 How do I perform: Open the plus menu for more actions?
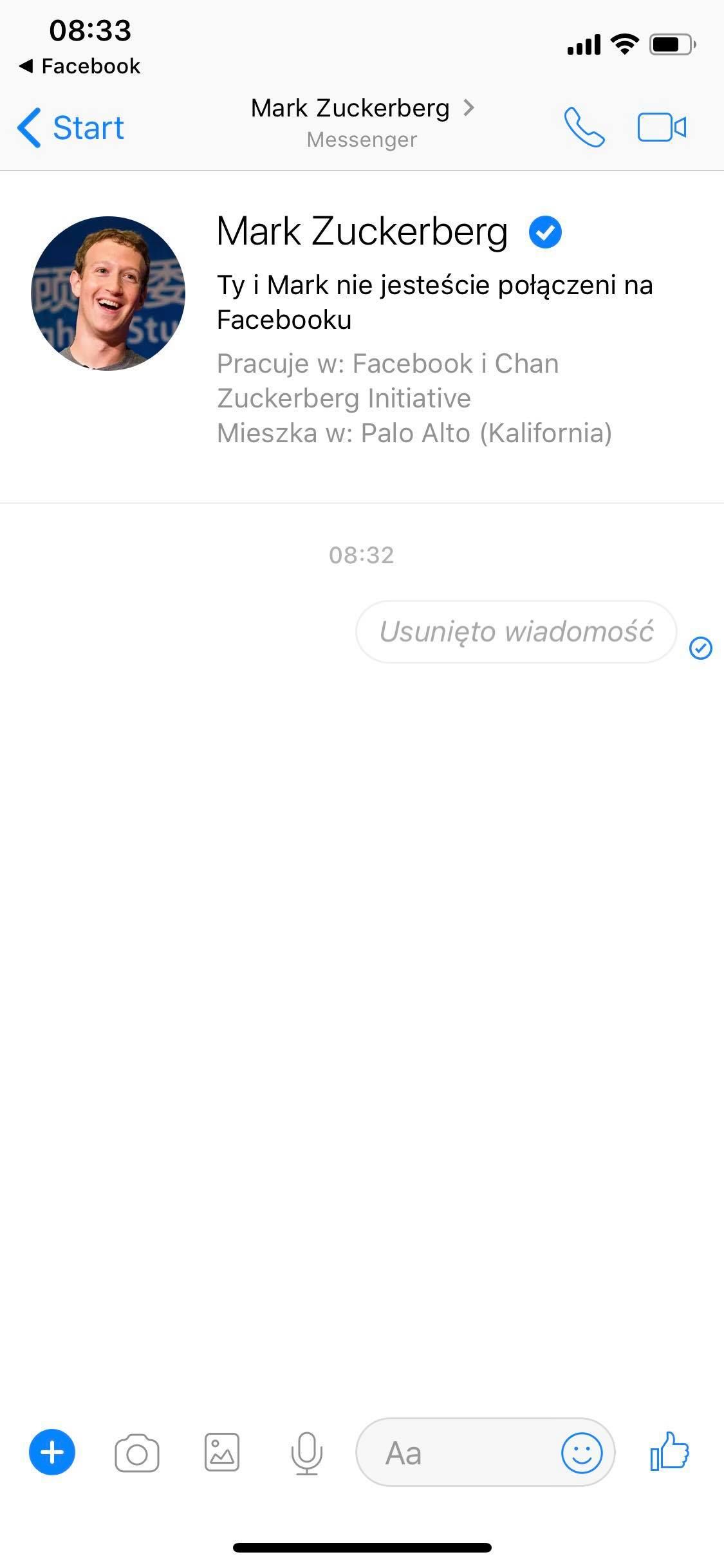pyautogui.click(x=52, y=1452)
